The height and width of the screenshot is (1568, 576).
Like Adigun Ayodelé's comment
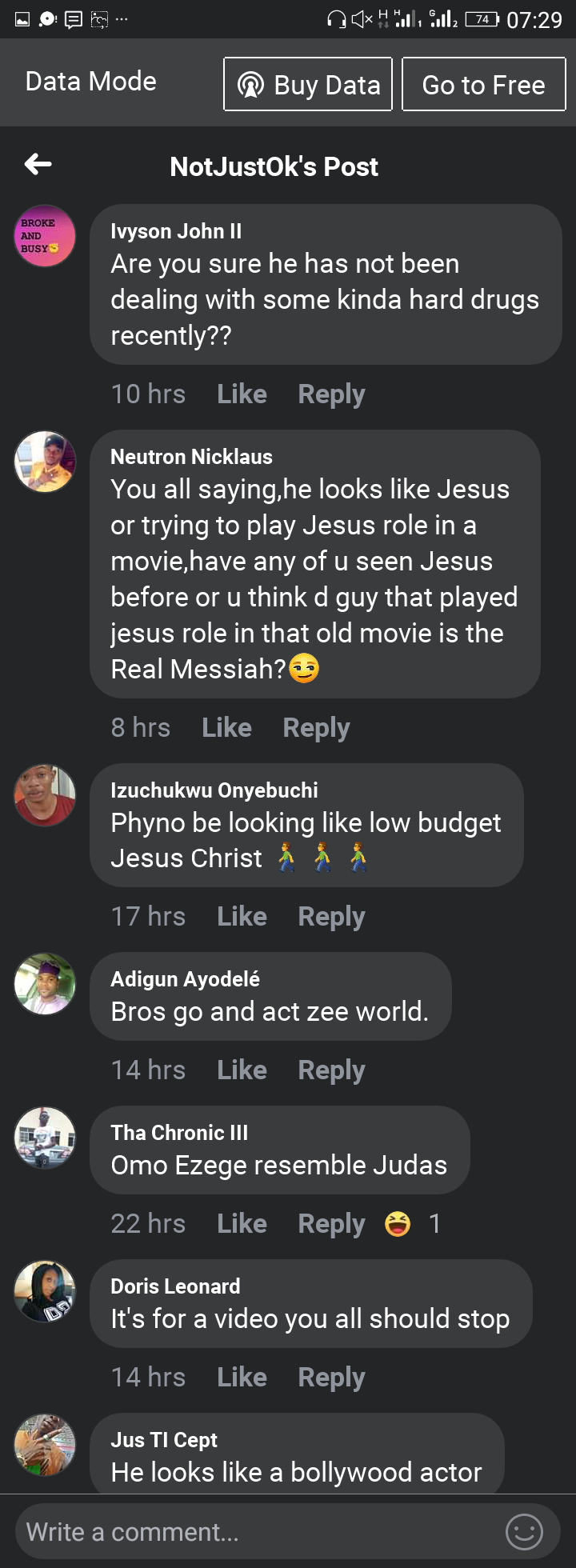(242, 1070)
